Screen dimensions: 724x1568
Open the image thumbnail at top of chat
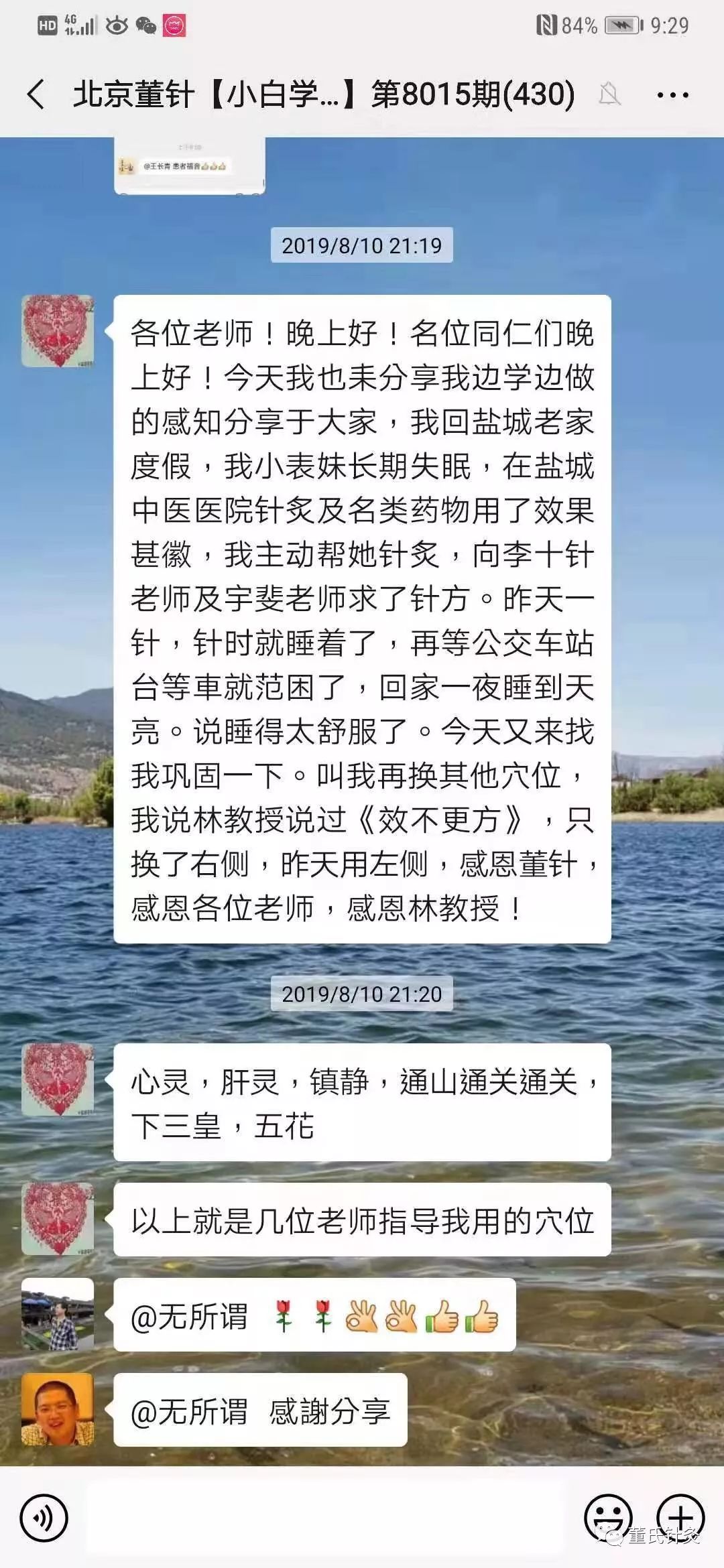[x=190, y=166]
